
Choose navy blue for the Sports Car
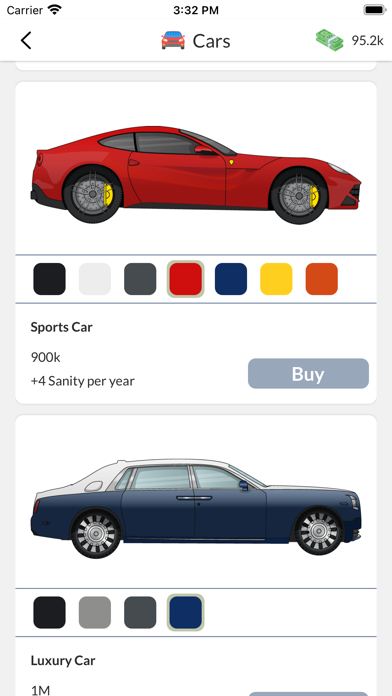[x=231, y=279]
